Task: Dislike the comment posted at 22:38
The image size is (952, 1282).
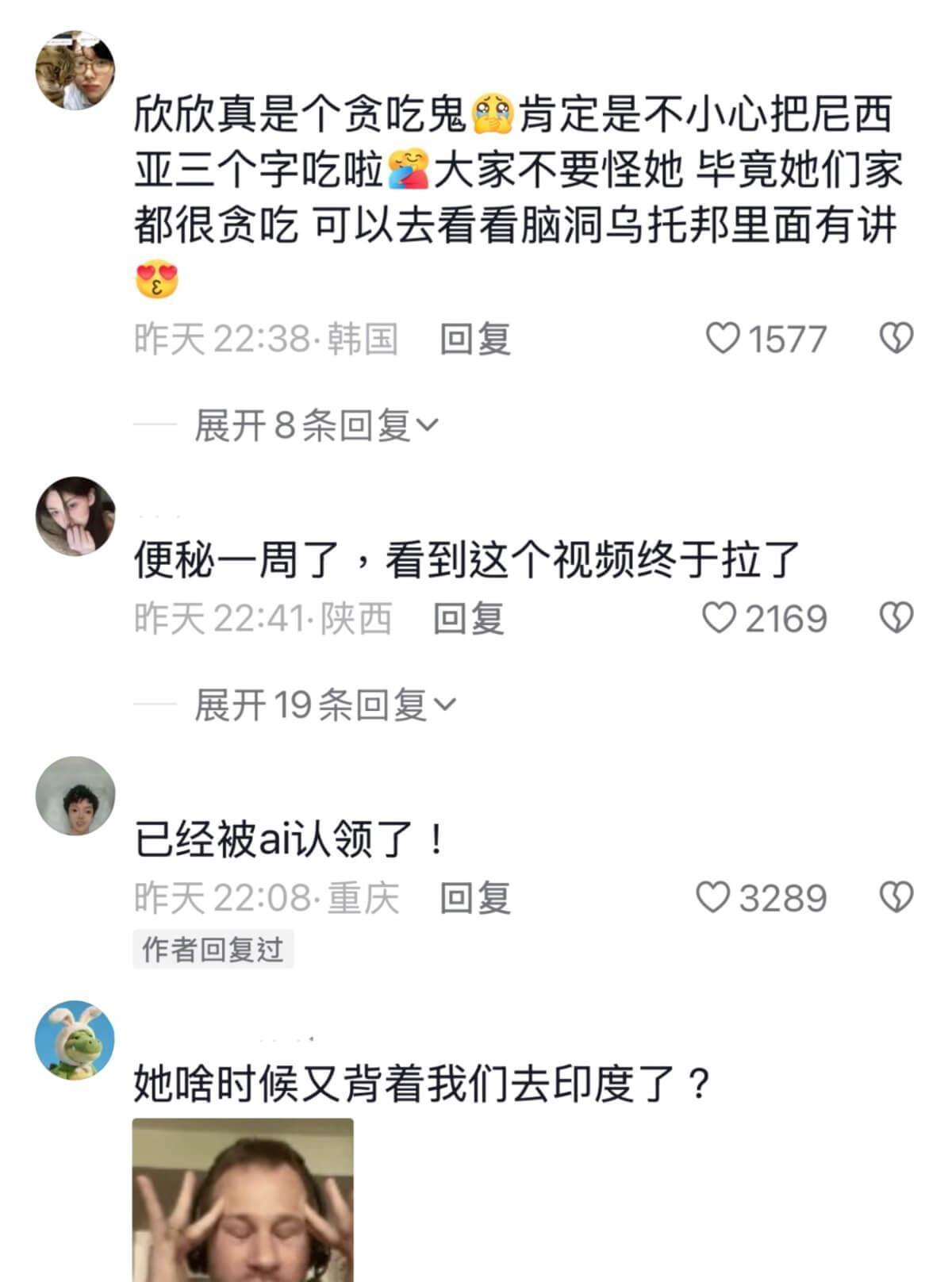Action: tap(896, 339)
